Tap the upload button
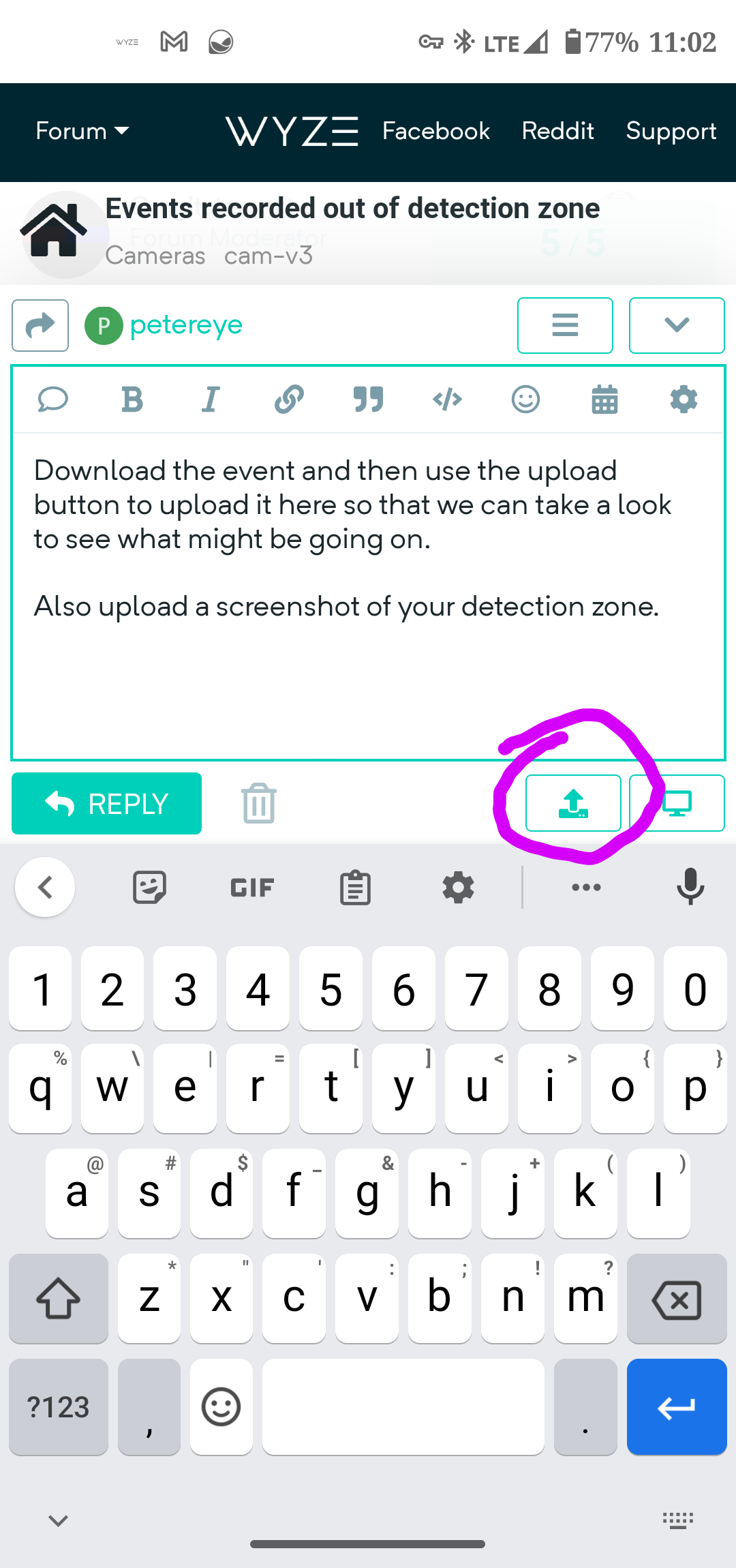 (x=573, y=804)
